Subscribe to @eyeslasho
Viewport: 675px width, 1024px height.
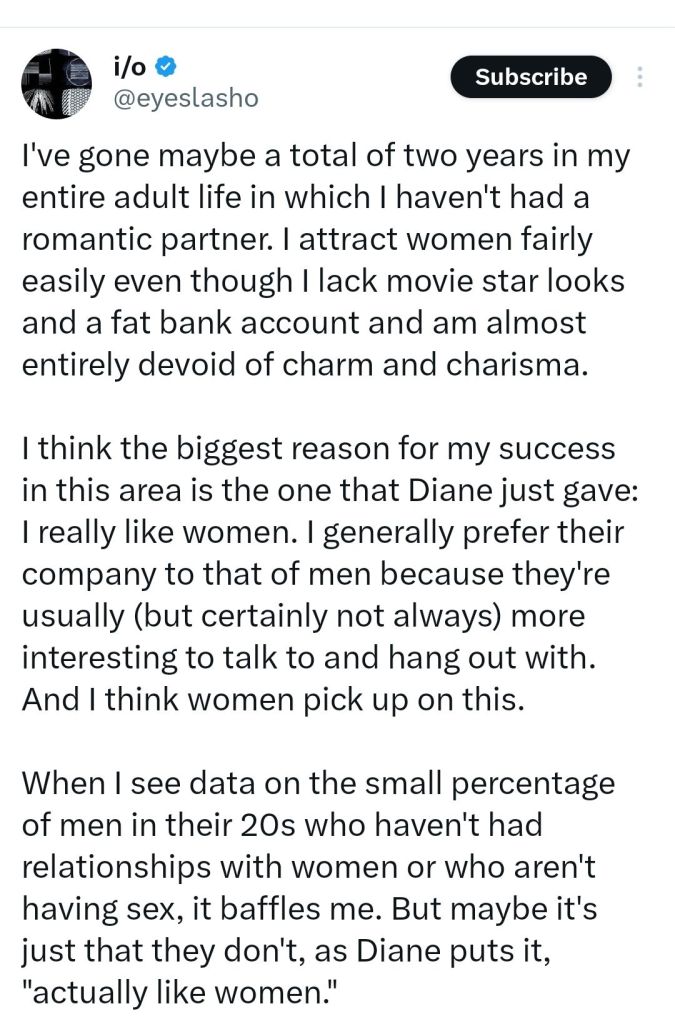point(530,77)
